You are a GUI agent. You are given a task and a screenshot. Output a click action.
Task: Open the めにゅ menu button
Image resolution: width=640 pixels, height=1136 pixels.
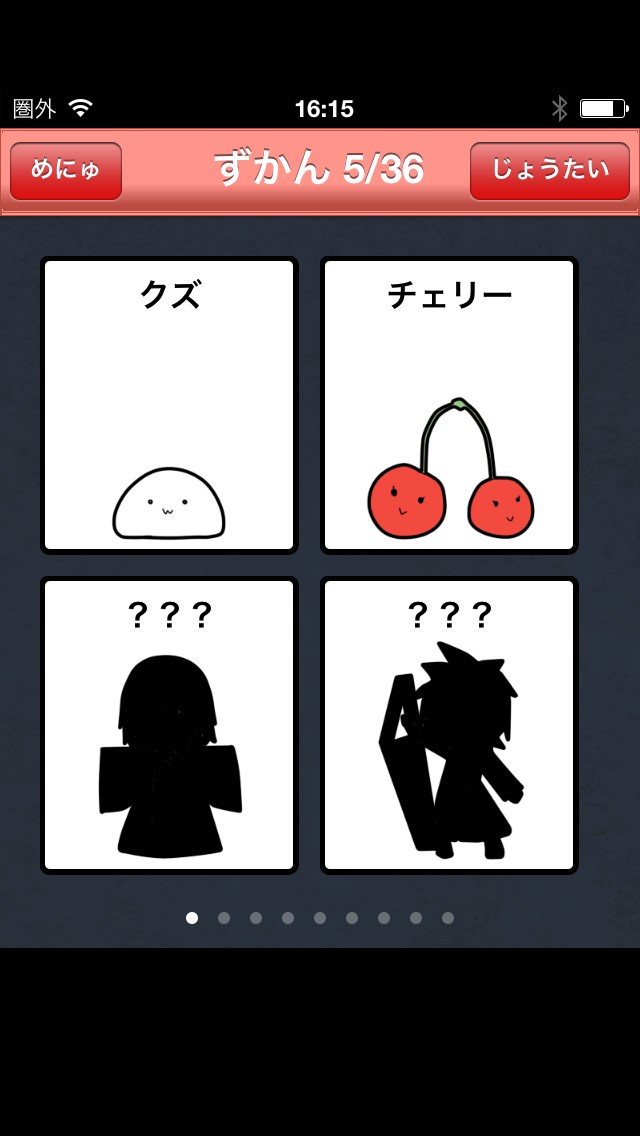tap(66, 171)
